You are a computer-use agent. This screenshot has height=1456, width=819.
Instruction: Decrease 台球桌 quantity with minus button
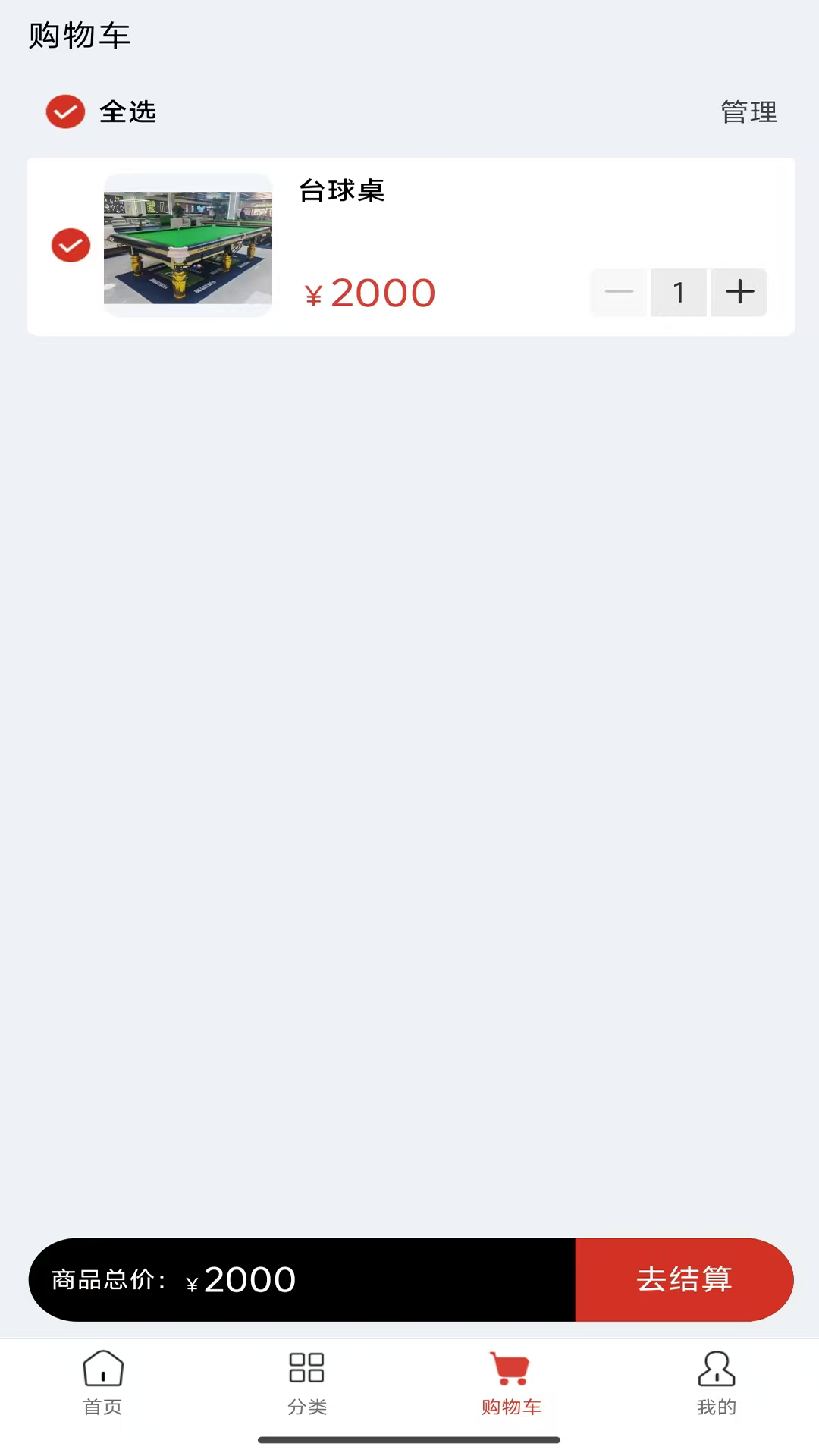(x=619, y=292)
